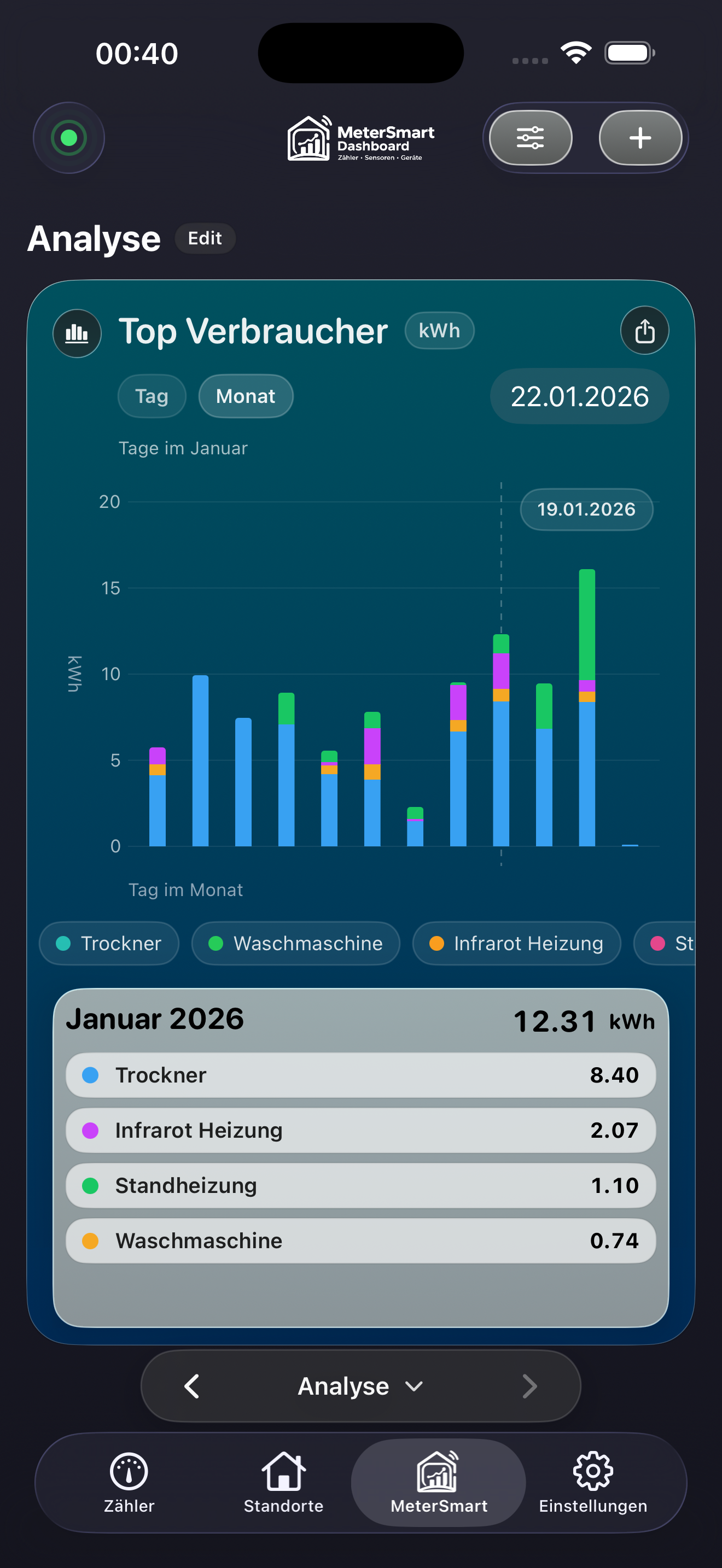Screen dimensions: 722x1568
Task: Go to the previous dashboard page
Action: [192, 1386]
